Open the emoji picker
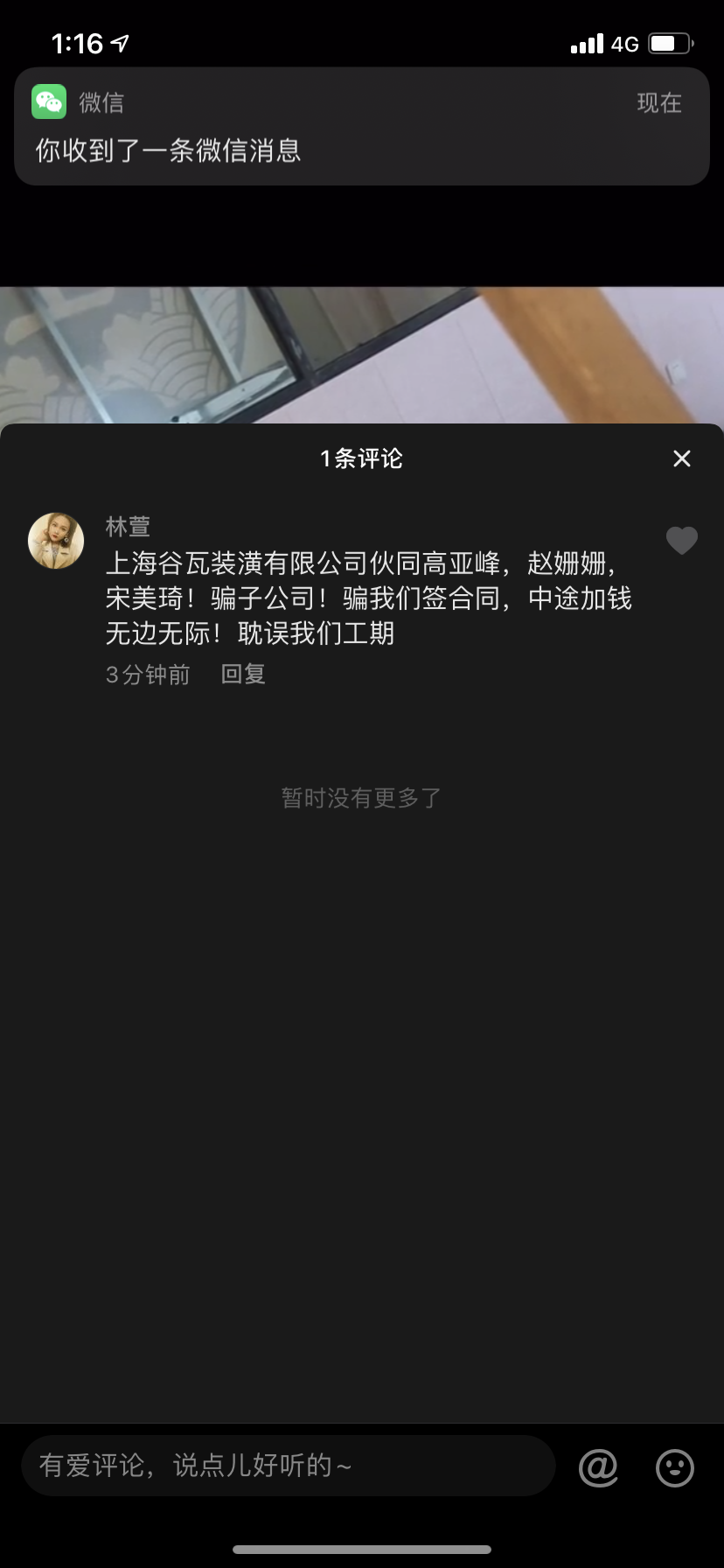This screenshot has width=724, height=1568. [675, 1466]
